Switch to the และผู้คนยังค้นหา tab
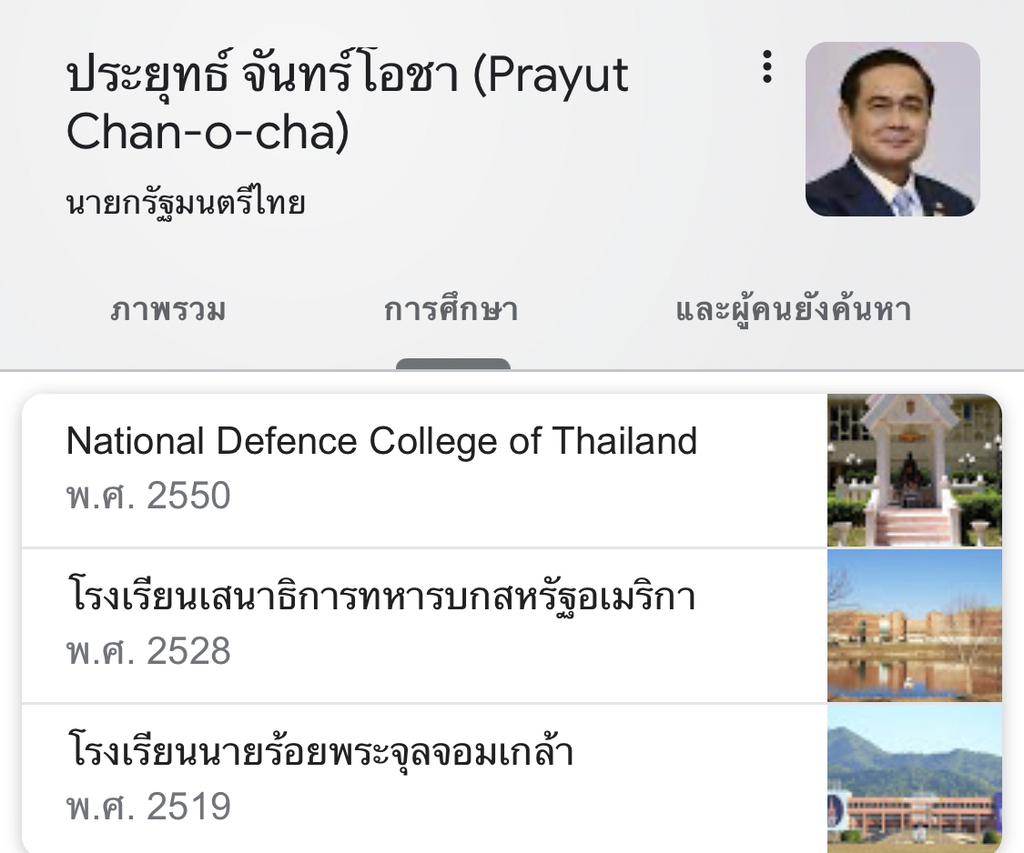The width and height of the screenshot is (1024, 853). (793, 311)
